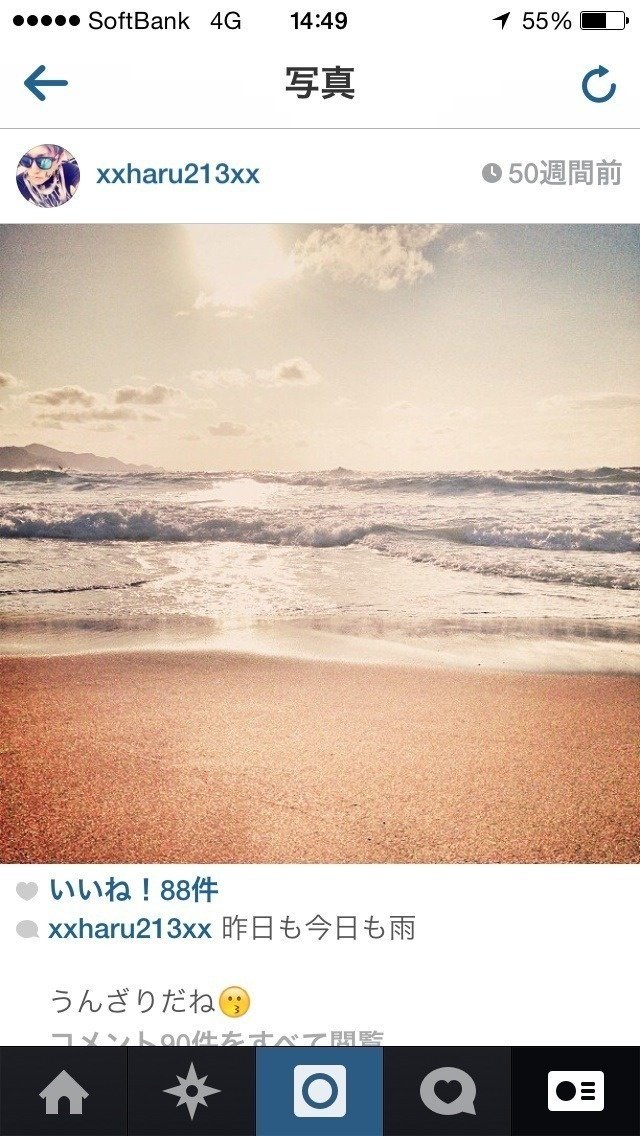Image resolution: width=640 pixels, height=1136 pixels.
Task: View all 90 comments
Action: click(x=217, y=1038)
